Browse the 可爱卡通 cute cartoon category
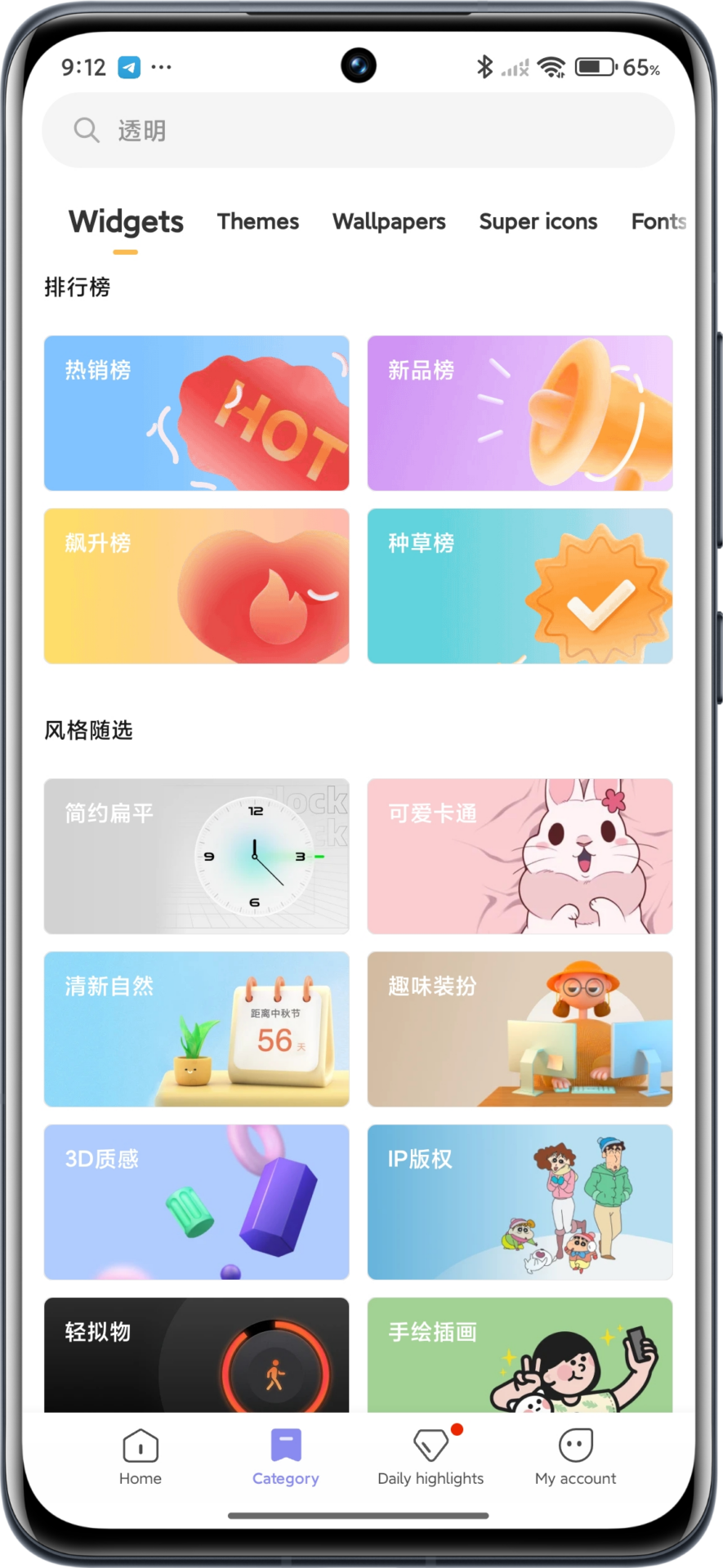This screenshot has height=1568, width=723. pos(520,856)
